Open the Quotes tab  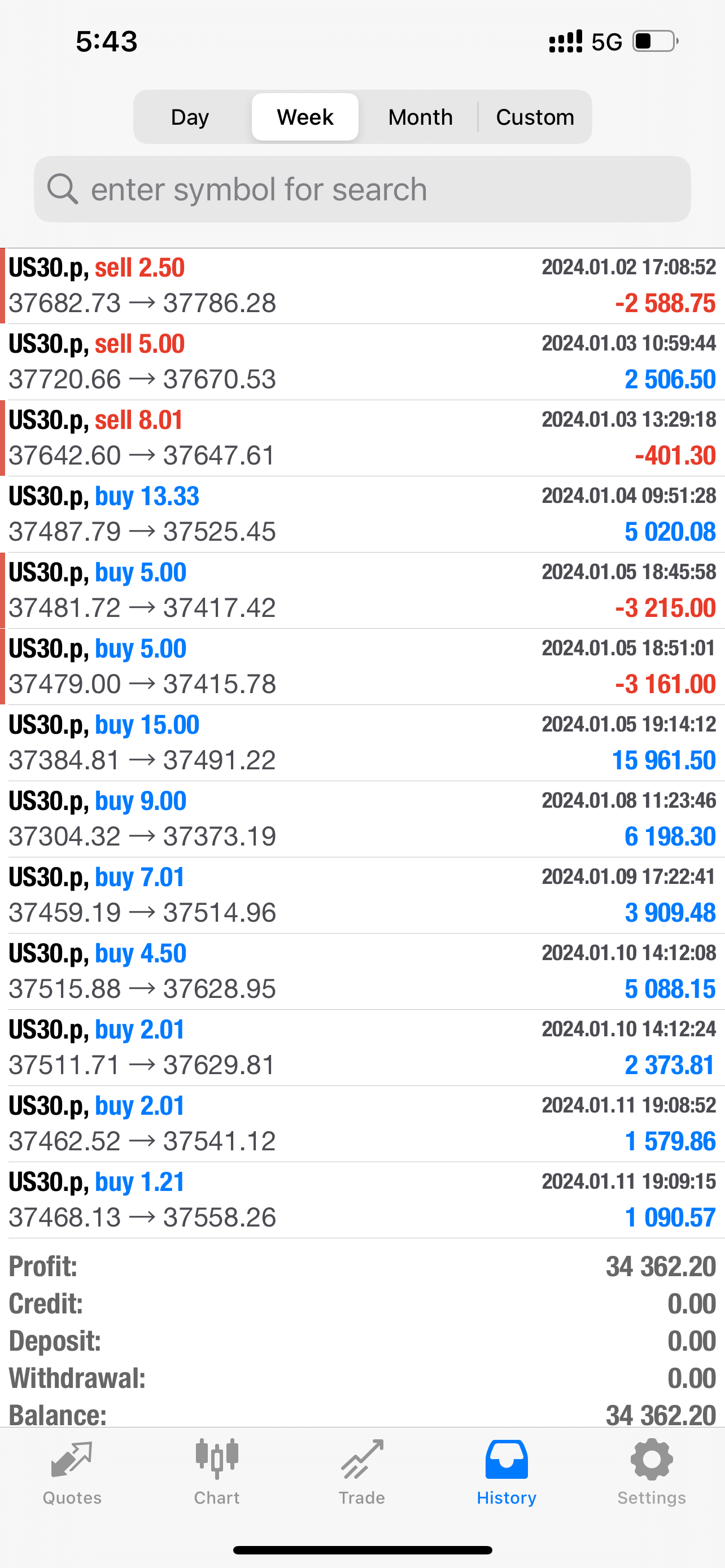(72, 1472)
